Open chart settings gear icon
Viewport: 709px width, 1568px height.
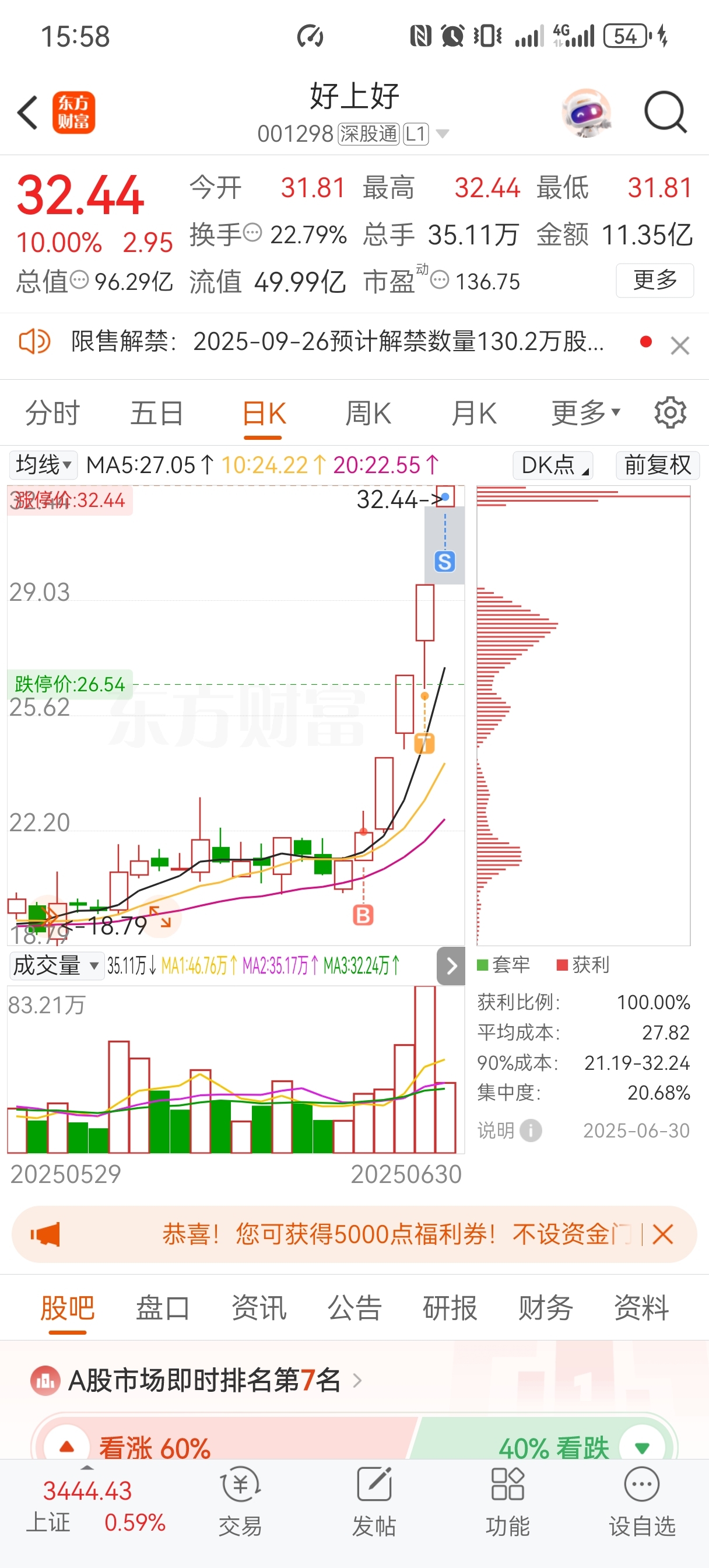point(670,412)
